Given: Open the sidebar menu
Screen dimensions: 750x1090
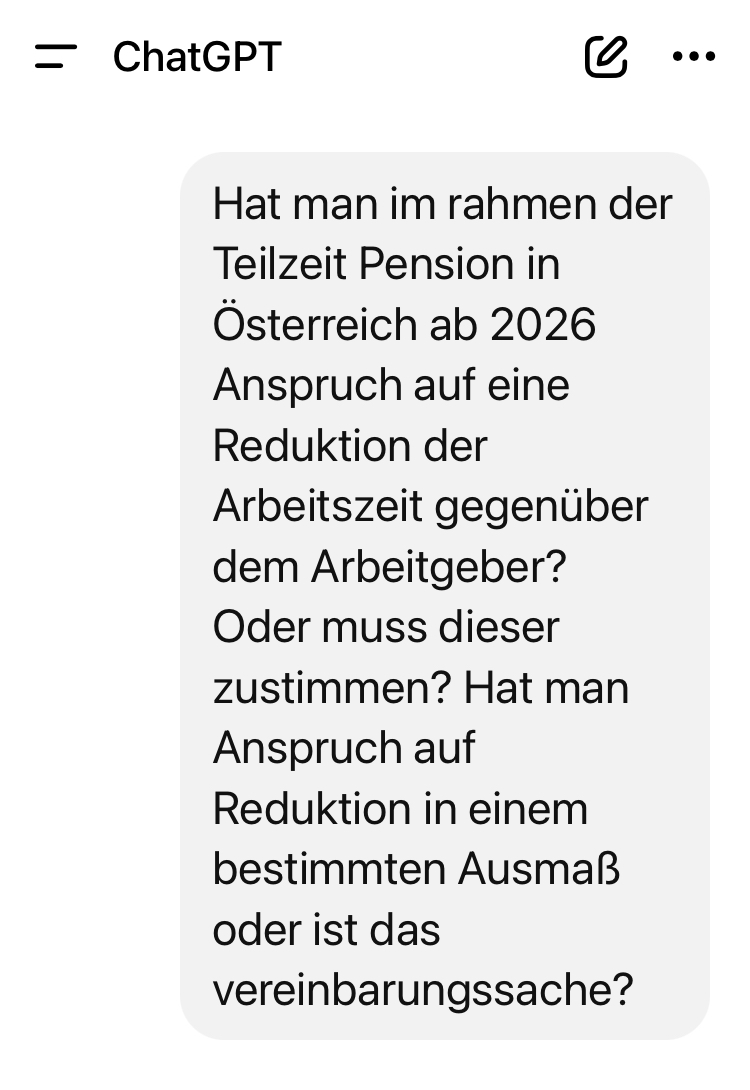Looking at the screenshot, I should click(x=55, y=57).
